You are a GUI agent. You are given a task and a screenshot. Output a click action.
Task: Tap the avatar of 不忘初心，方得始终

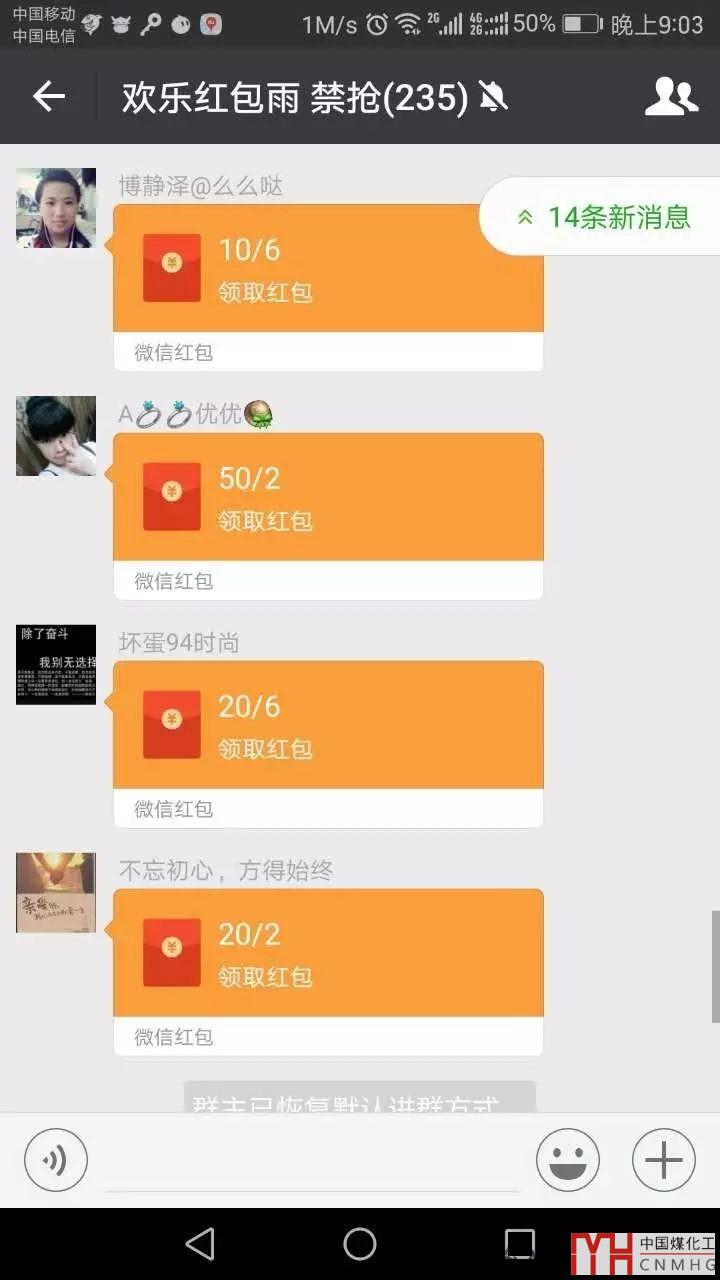point(56,893)
